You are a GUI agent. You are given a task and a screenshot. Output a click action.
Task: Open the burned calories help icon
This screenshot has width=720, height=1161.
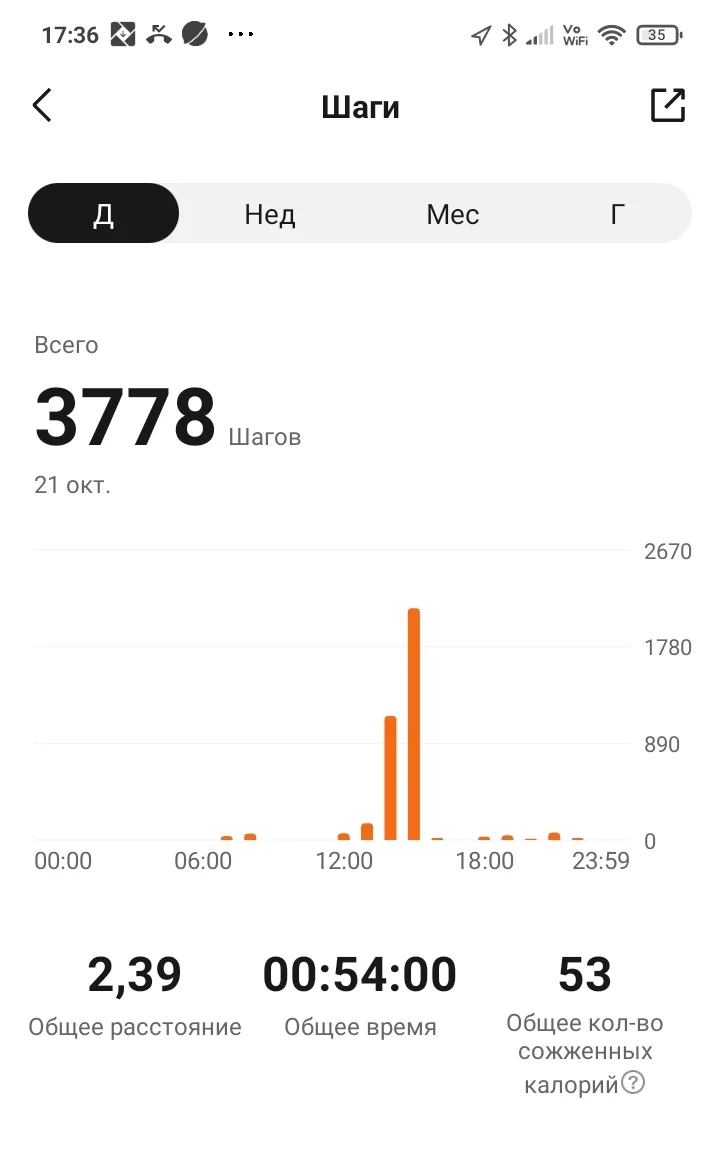pyautogui.click(x=633, y=1082)
